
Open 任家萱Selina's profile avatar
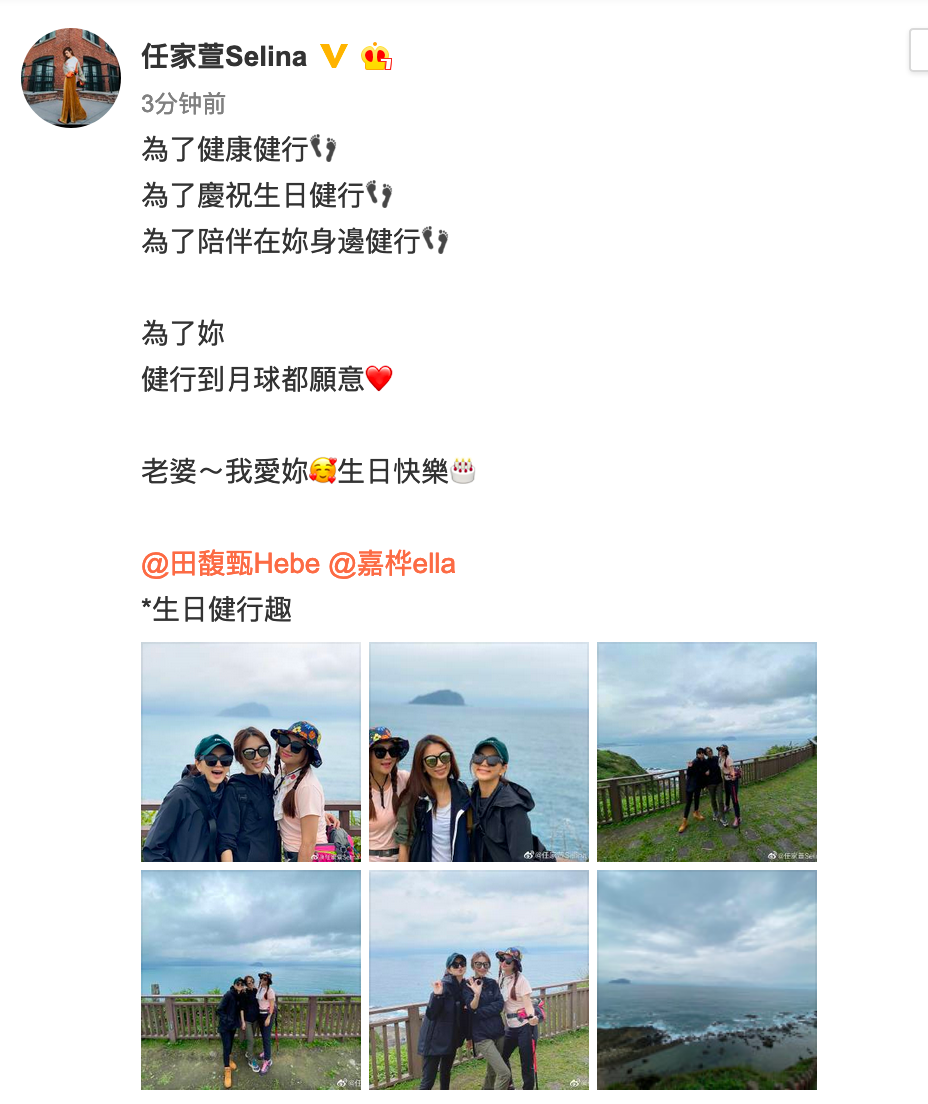[x=71, y=78]
